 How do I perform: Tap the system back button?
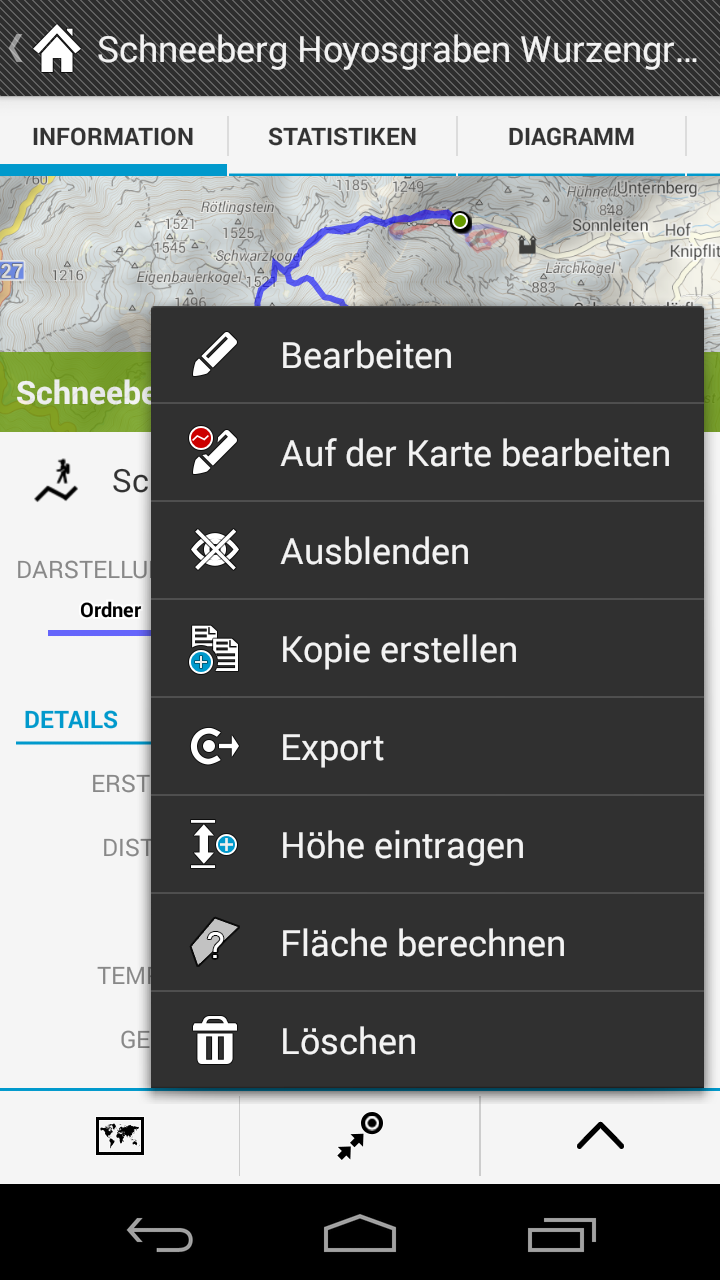coord(160,1234)
